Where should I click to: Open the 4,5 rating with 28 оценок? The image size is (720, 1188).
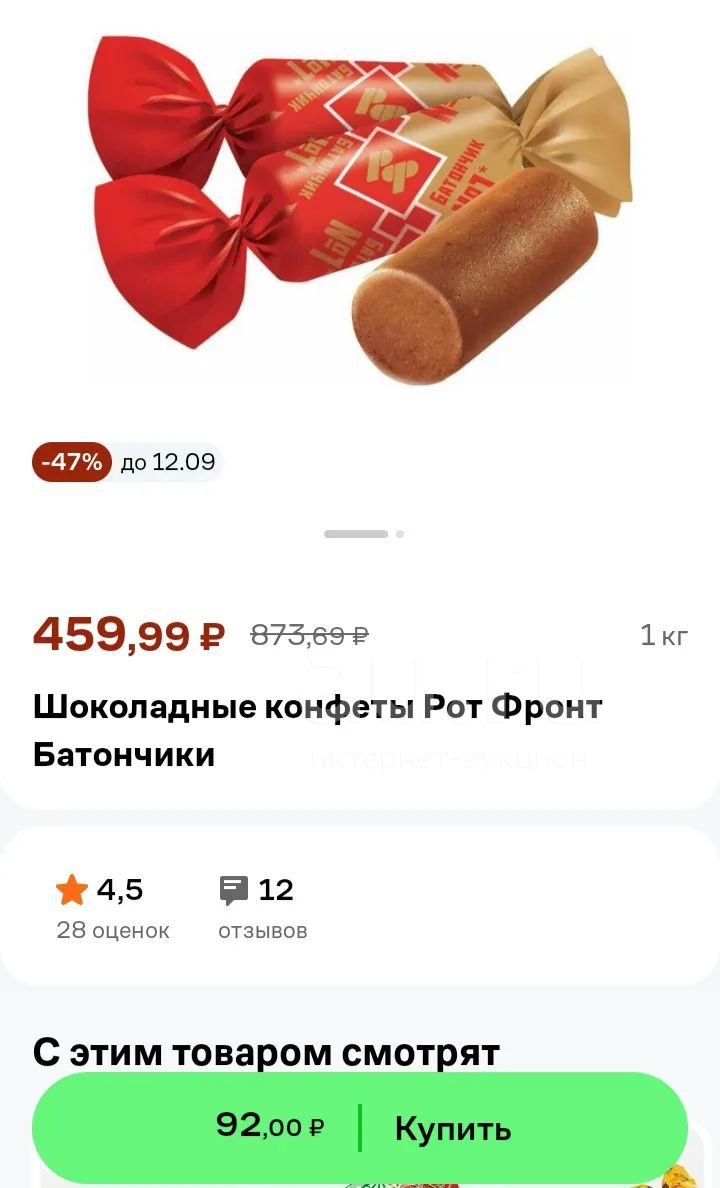(113, 908)
